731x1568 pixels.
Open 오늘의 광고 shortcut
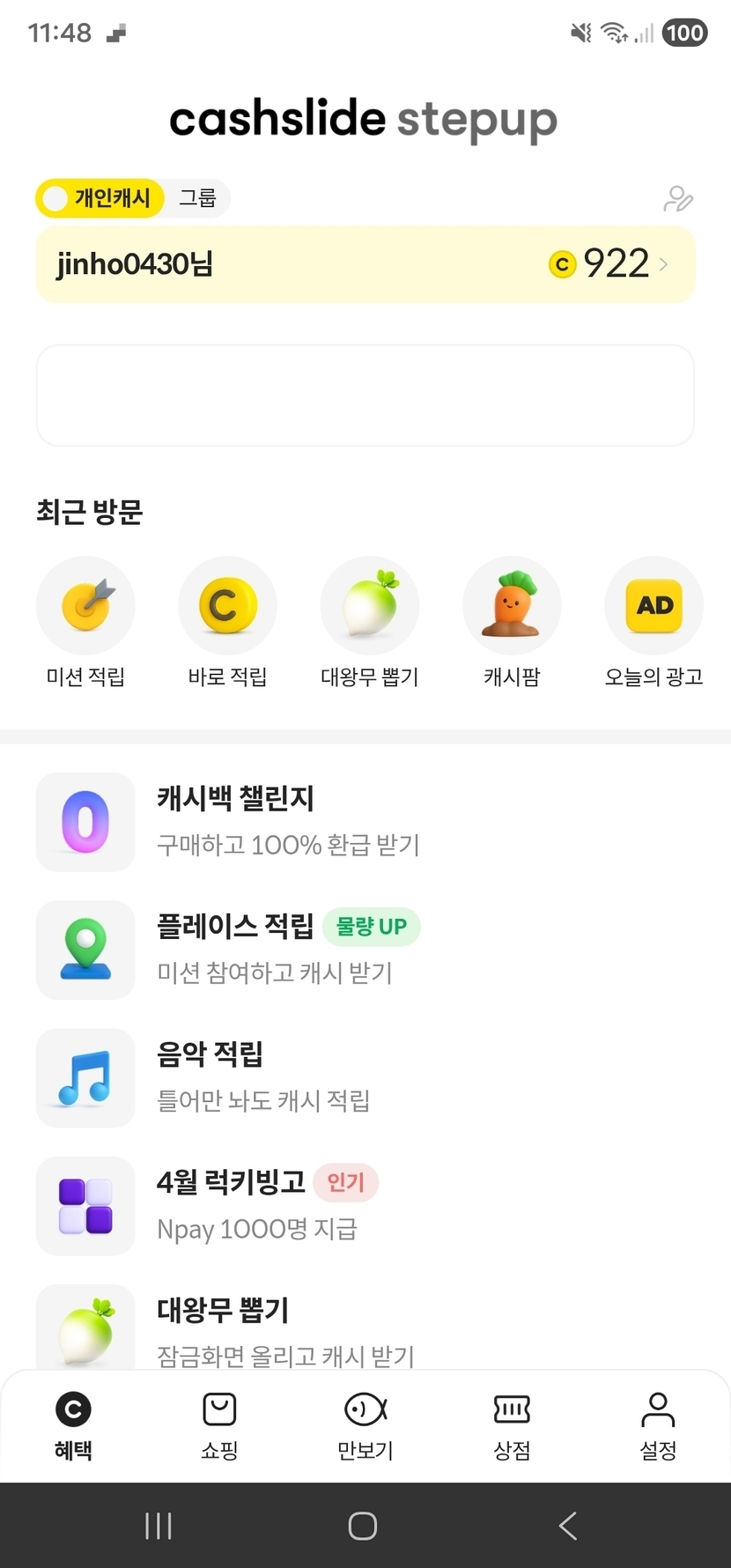click(653, 605)
